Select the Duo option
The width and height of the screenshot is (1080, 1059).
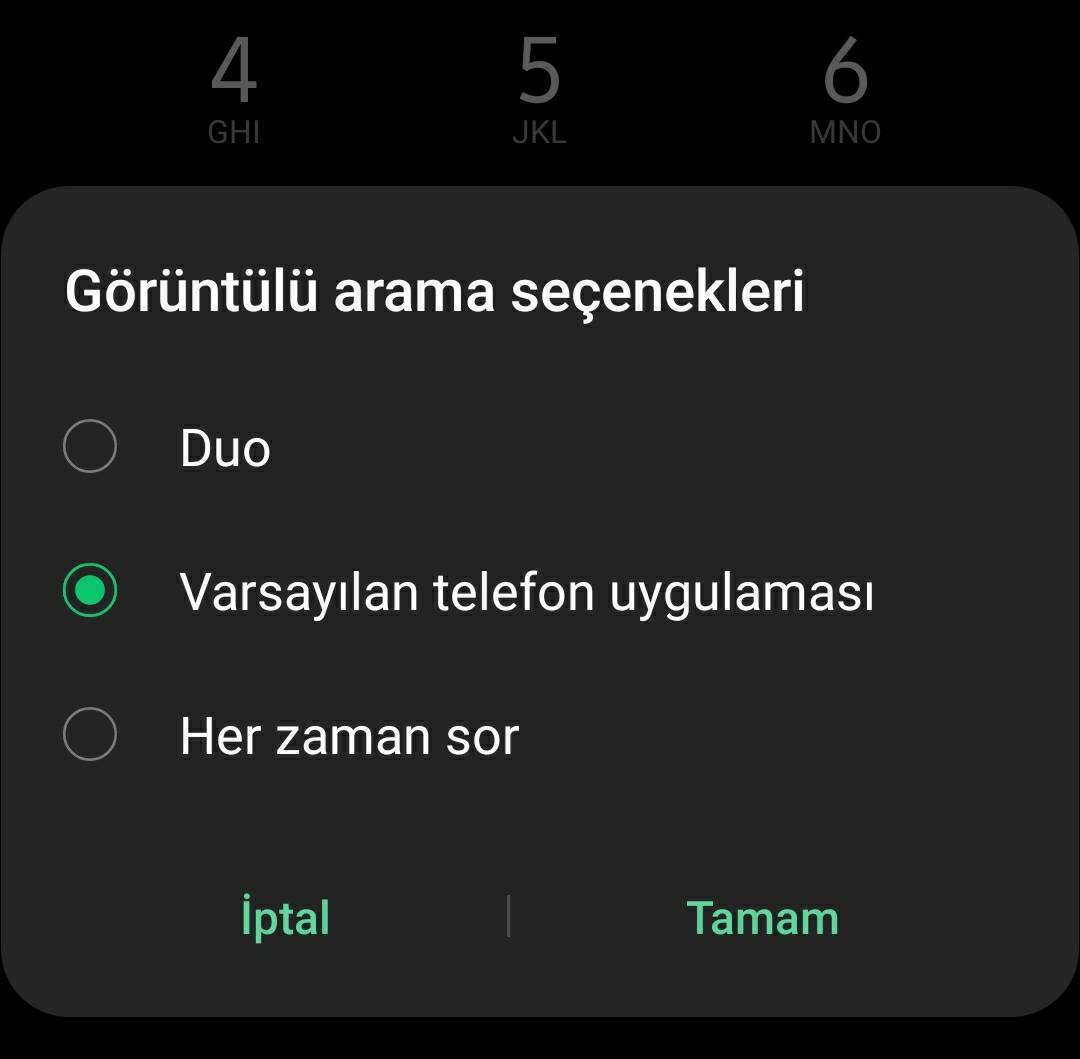90,447
